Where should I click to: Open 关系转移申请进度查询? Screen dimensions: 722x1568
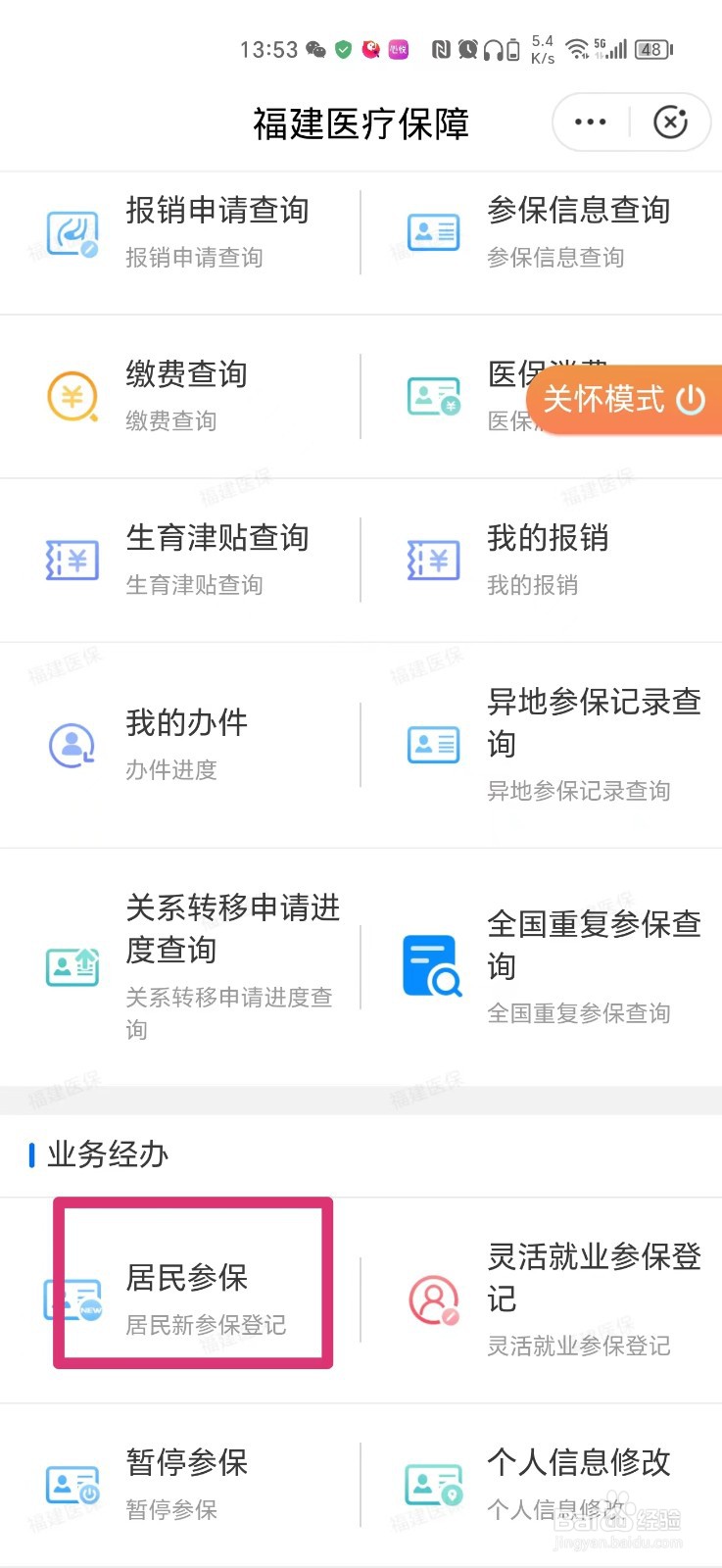[180, 967]
